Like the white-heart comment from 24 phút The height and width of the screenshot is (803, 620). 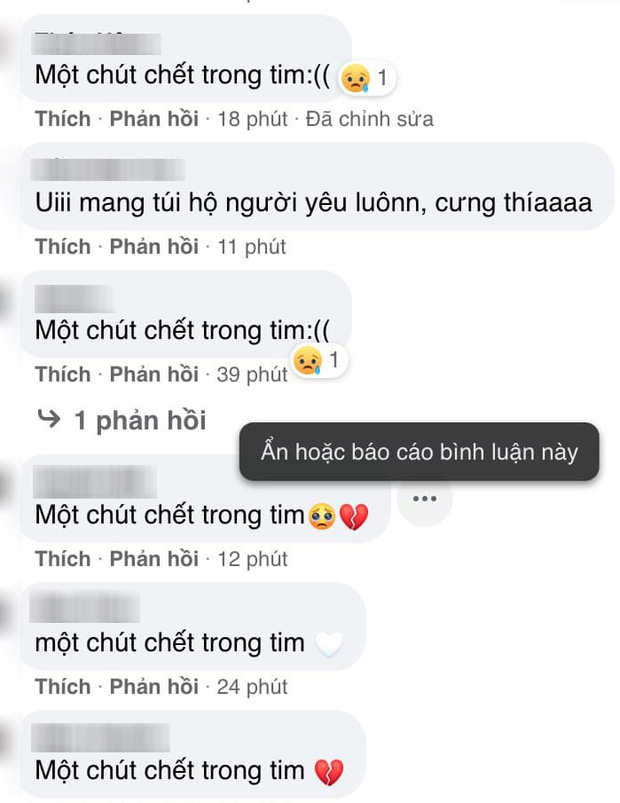[x=63, y=686]
